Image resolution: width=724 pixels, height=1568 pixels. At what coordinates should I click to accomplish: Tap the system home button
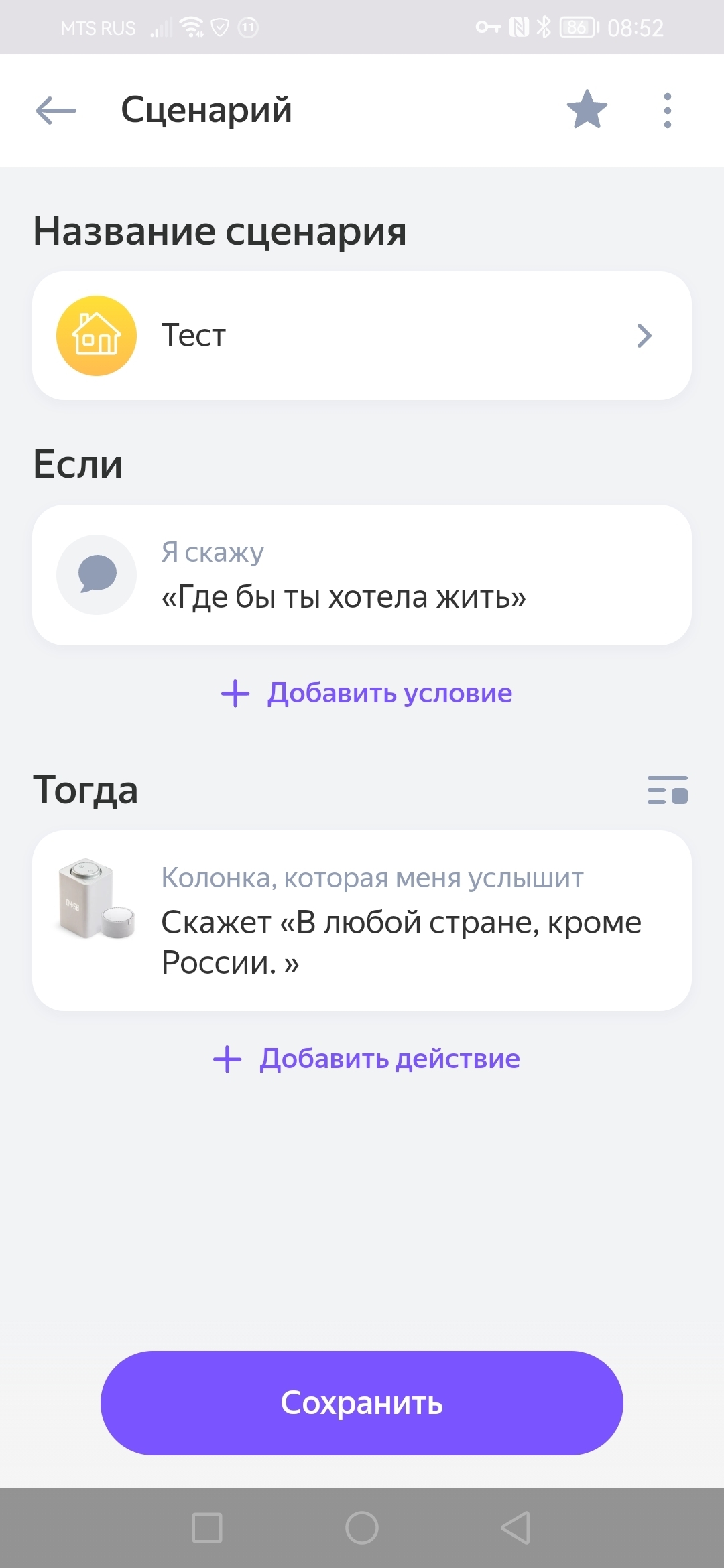362,1528
